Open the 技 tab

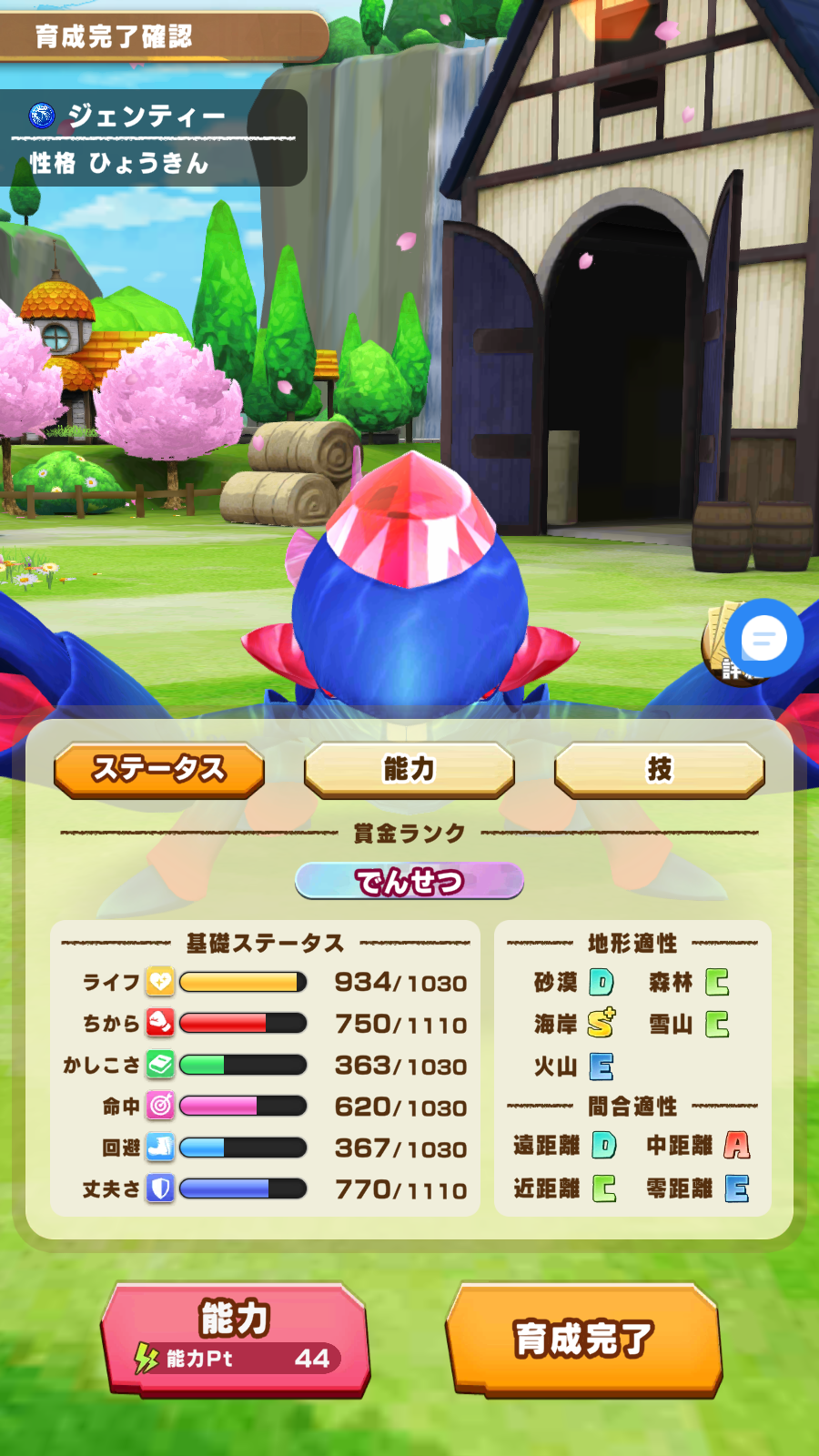659,770
